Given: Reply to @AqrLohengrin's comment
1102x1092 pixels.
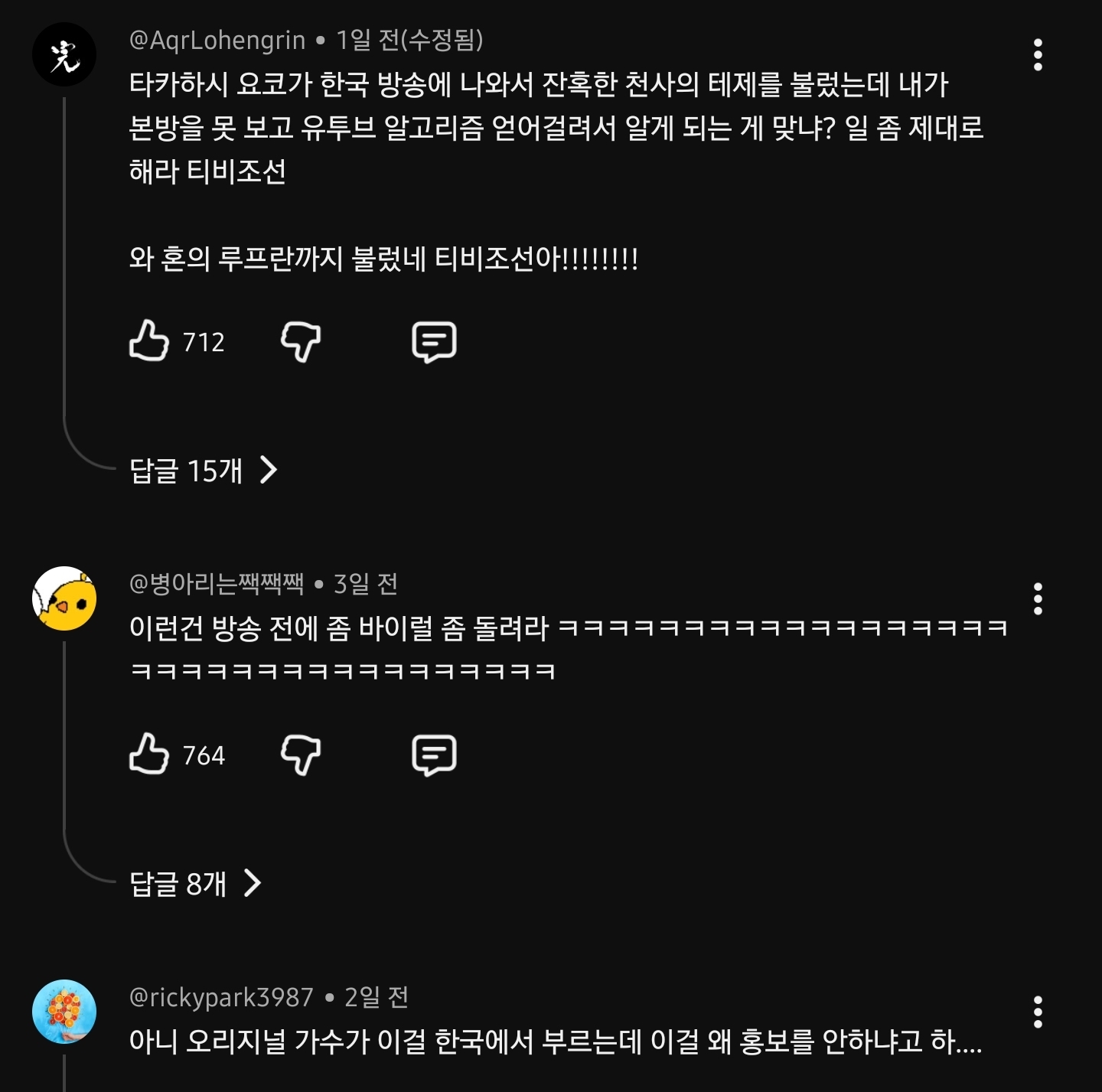Looking at the screenshot, I should click(x=434, y=341).
